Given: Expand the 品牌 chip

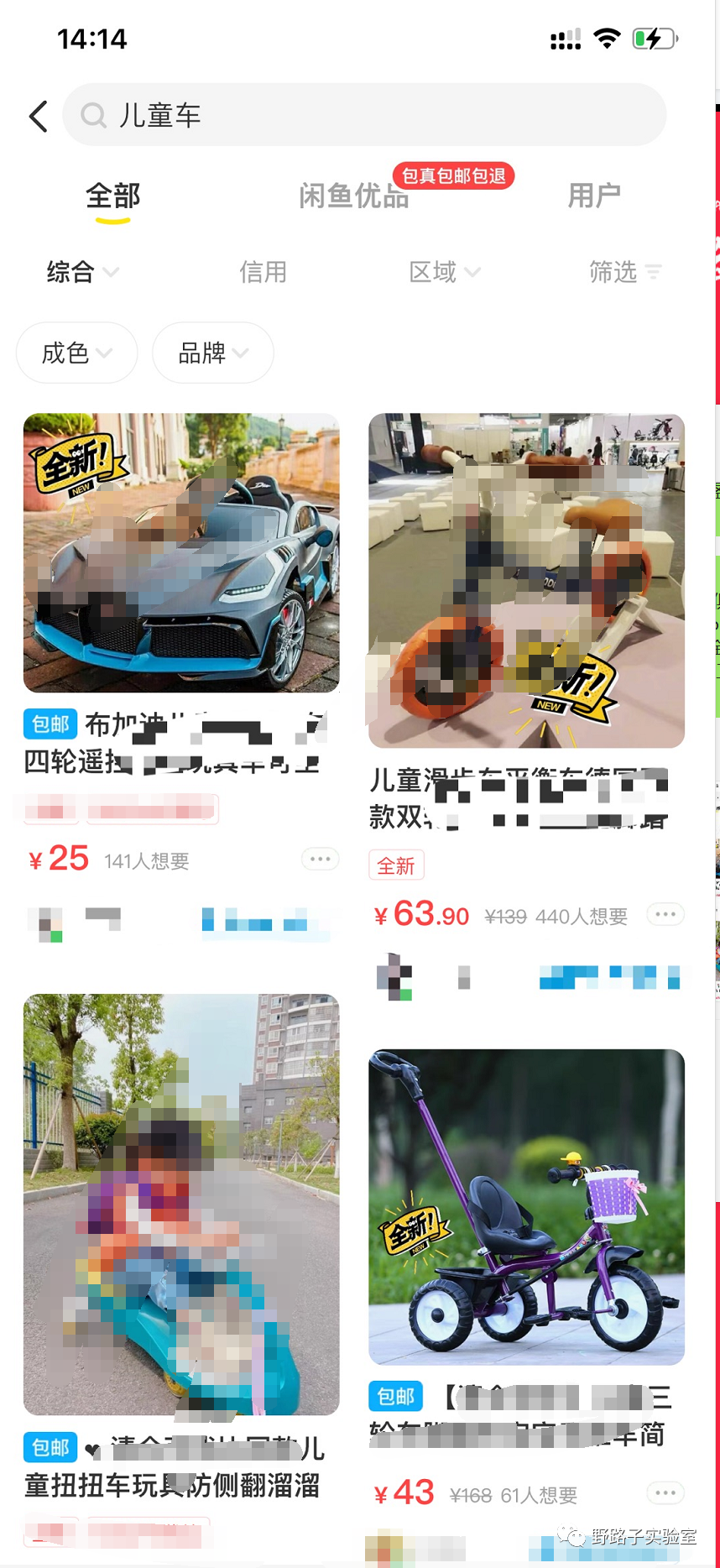Looking at the screenshot, I should click(x=212, y=353).
